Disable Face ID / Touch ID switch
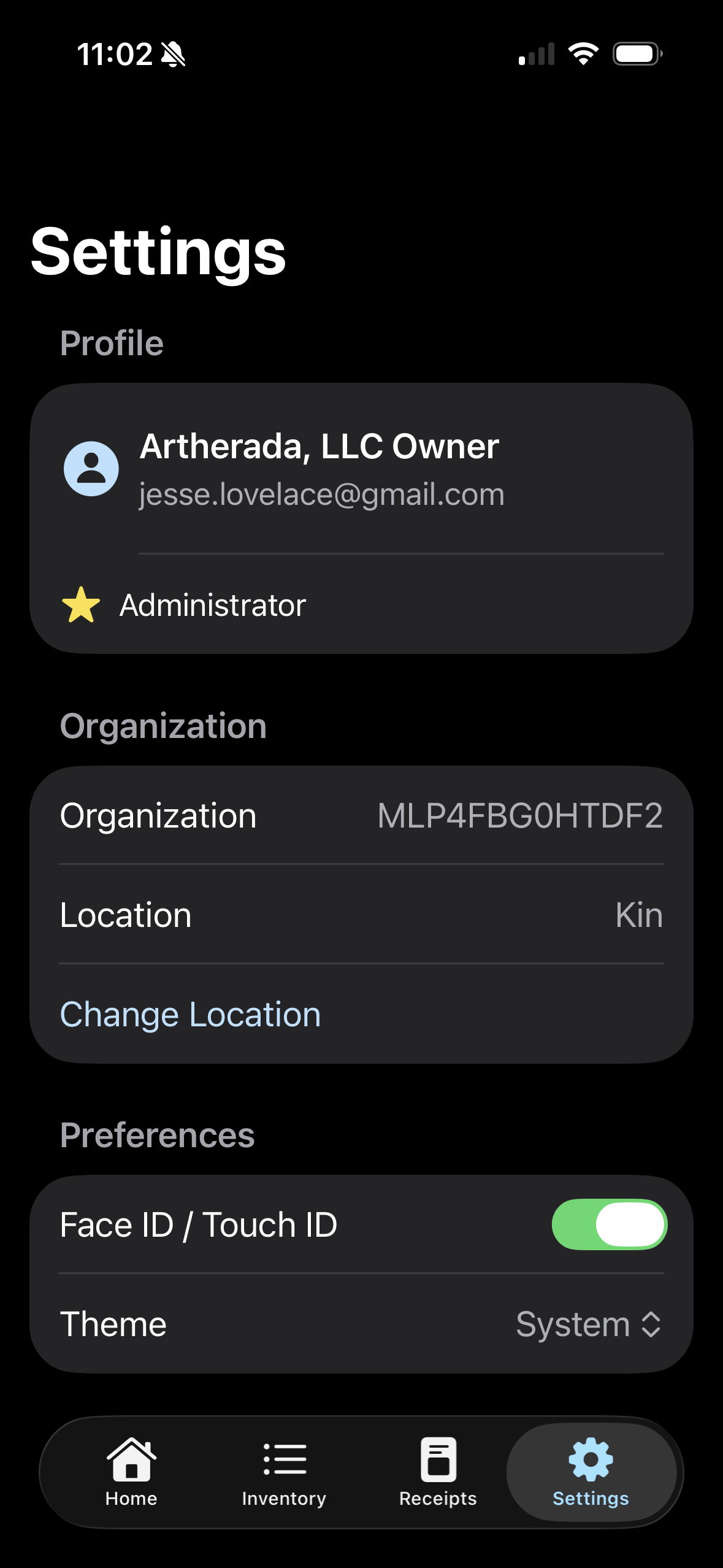Image resolution: width=723 pixels, height=1568 pixels. tap(609, 1224)
